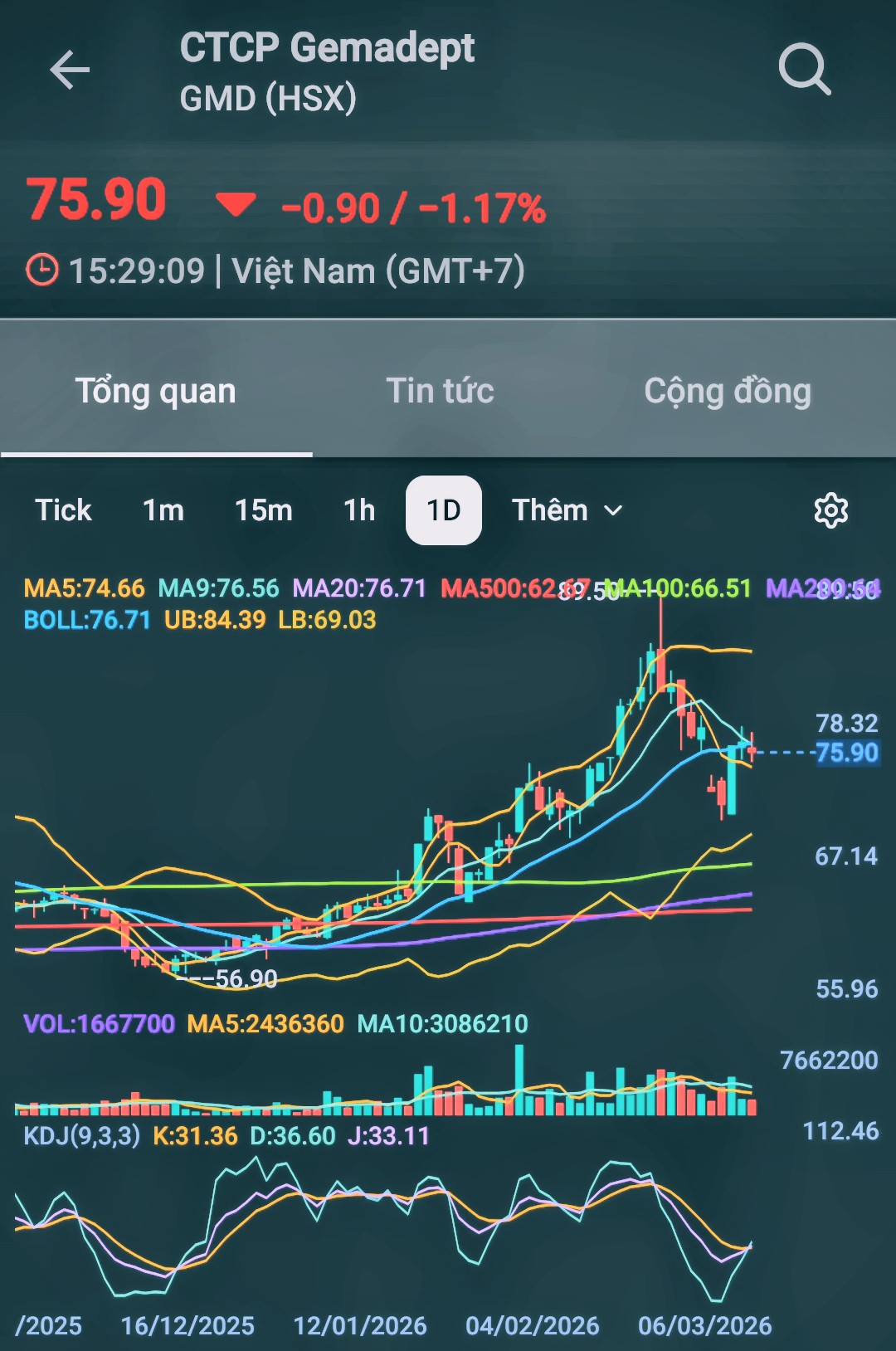Switch to the Cộng đồng tab
Screen dimensions: 896x1351
coord(728,391)
